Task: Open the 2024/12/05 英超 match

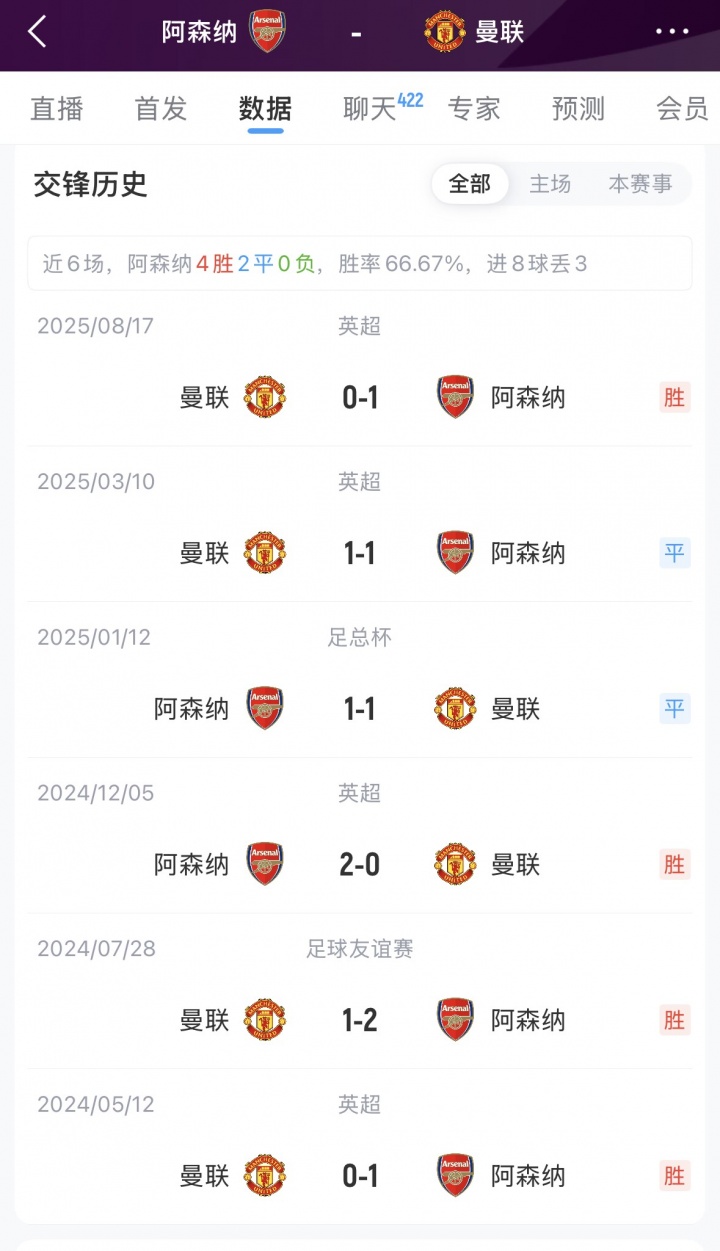Action: [x=360, y=864]
